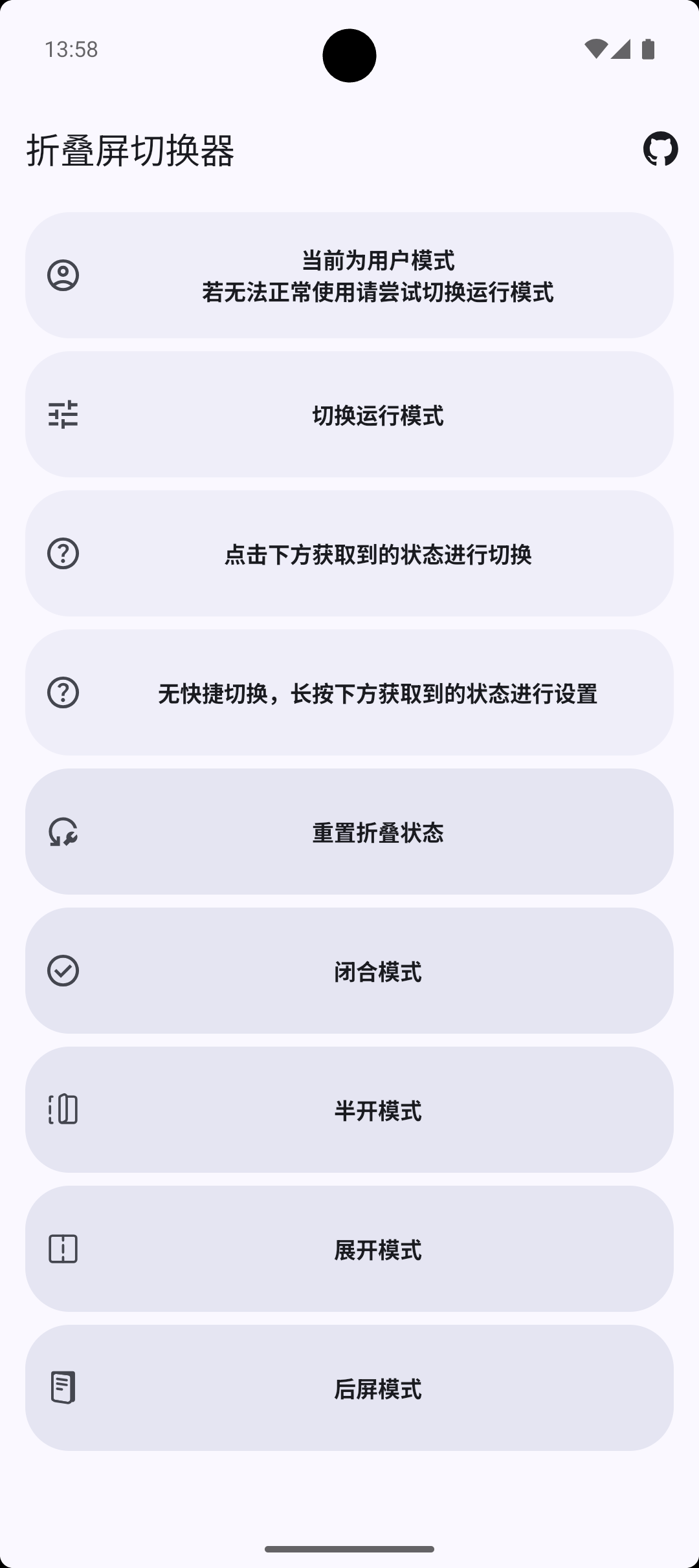Viewport: 699px width, 1568px height.
Task: Open the GitHub link icon
Action: pyautogui.click(x=660, y=149)
